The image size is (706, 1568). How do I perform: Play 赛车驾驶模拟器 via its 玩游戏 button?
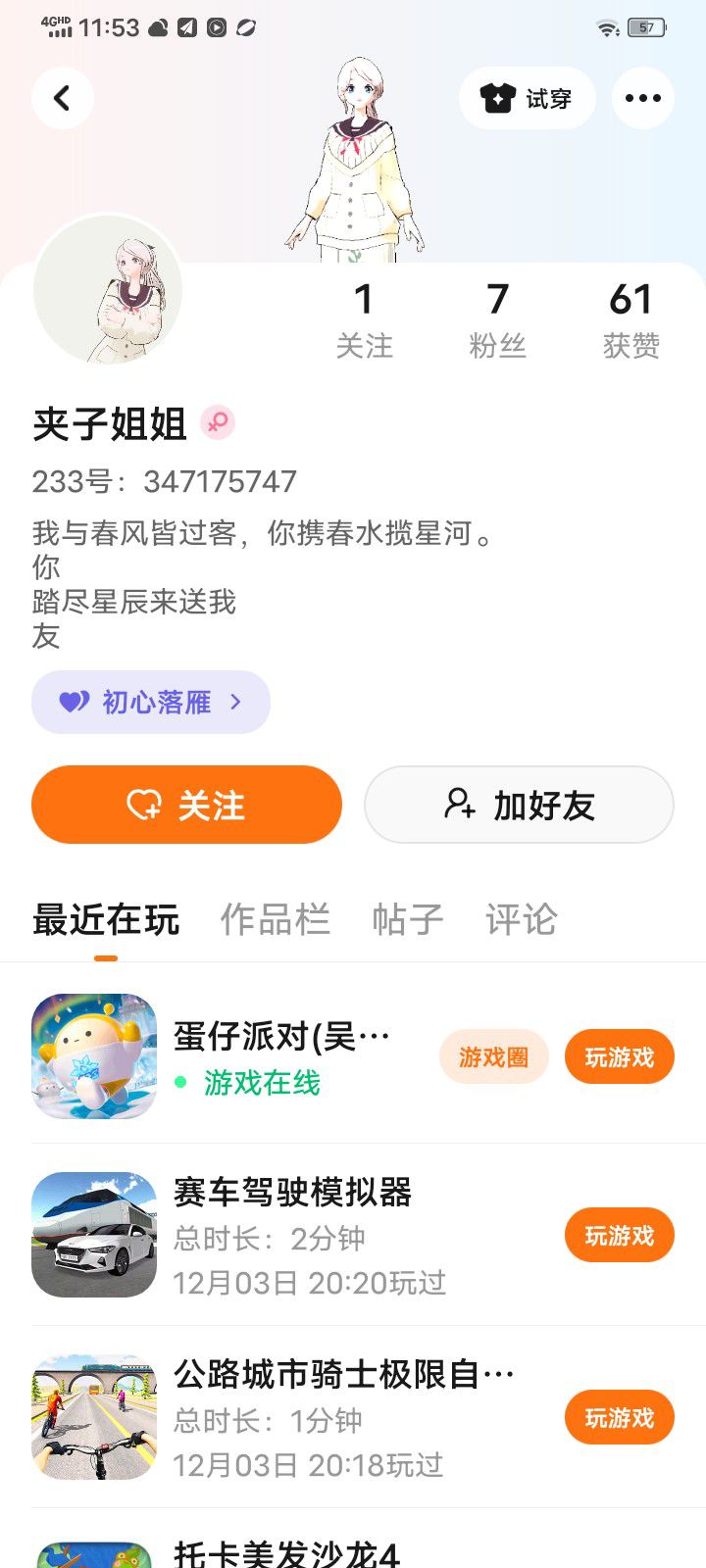coord(619,1236)
